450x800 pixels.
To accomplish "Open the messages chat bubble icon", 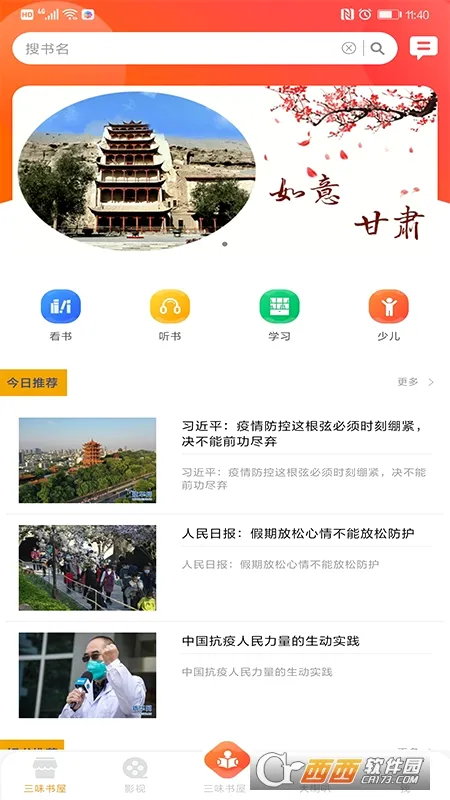I will coord(423,48).
